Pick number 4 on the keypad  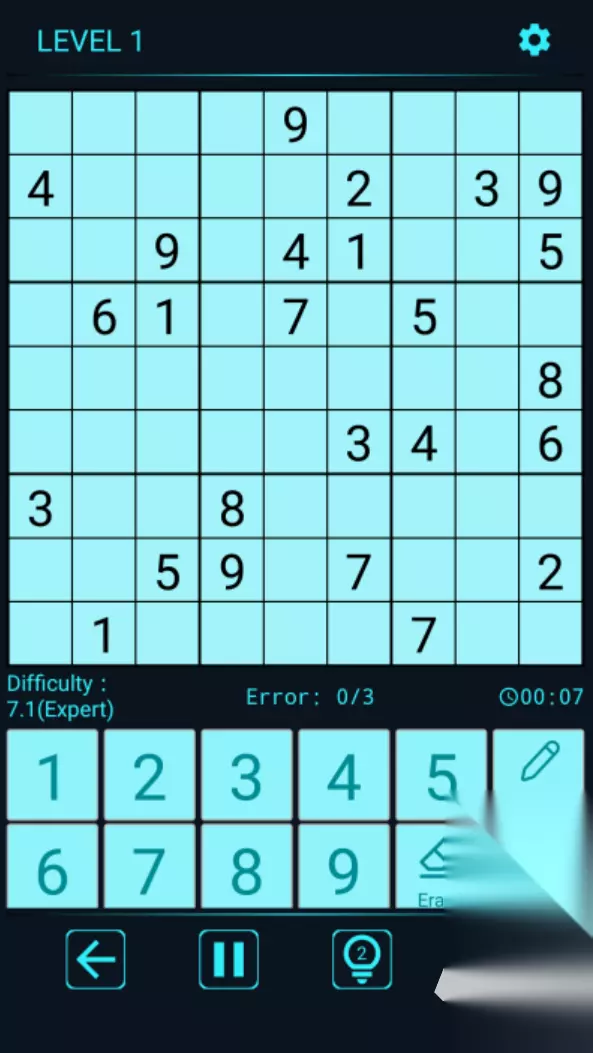344,776
